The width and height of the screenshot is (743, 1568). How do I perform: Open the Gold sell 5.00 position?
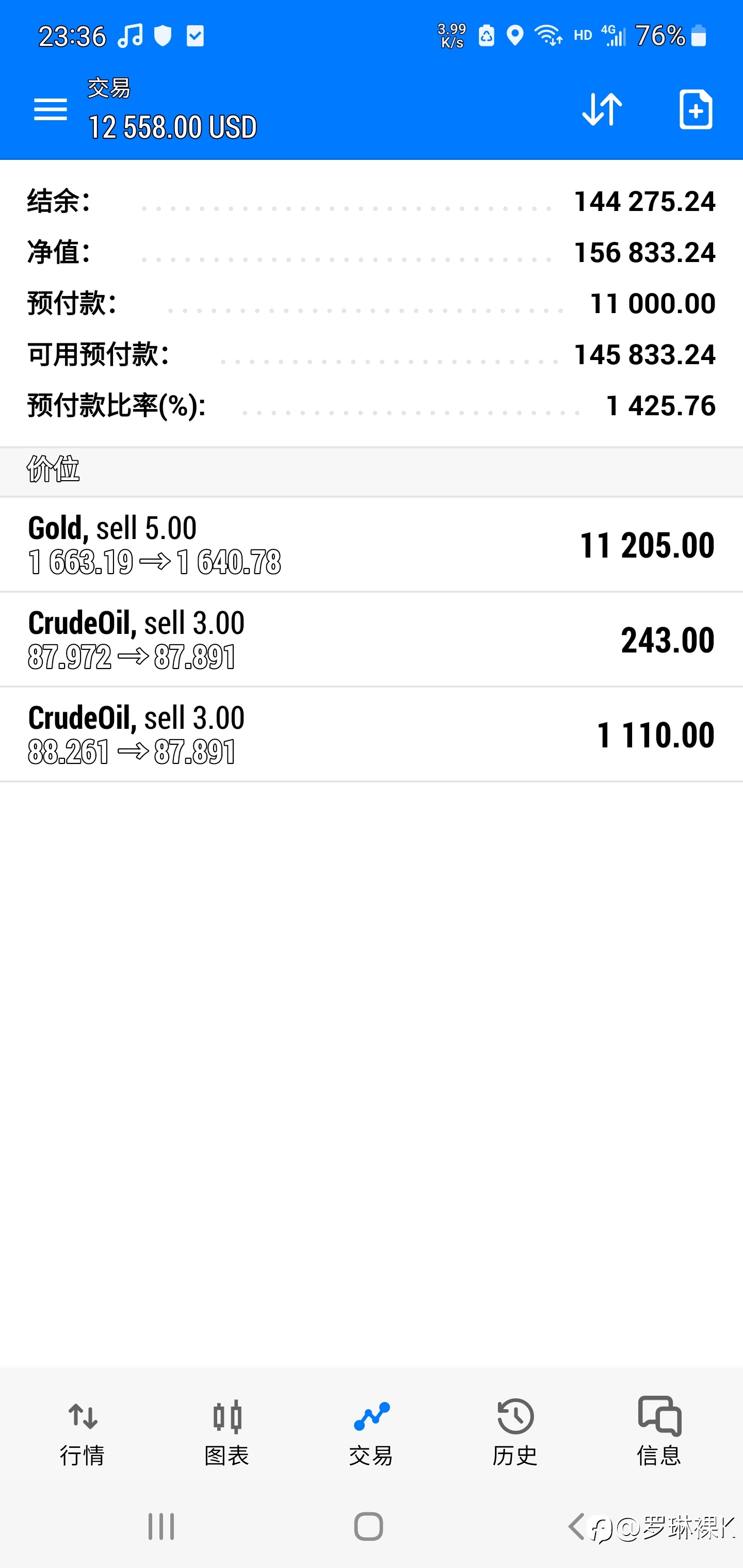click(372, 544)
